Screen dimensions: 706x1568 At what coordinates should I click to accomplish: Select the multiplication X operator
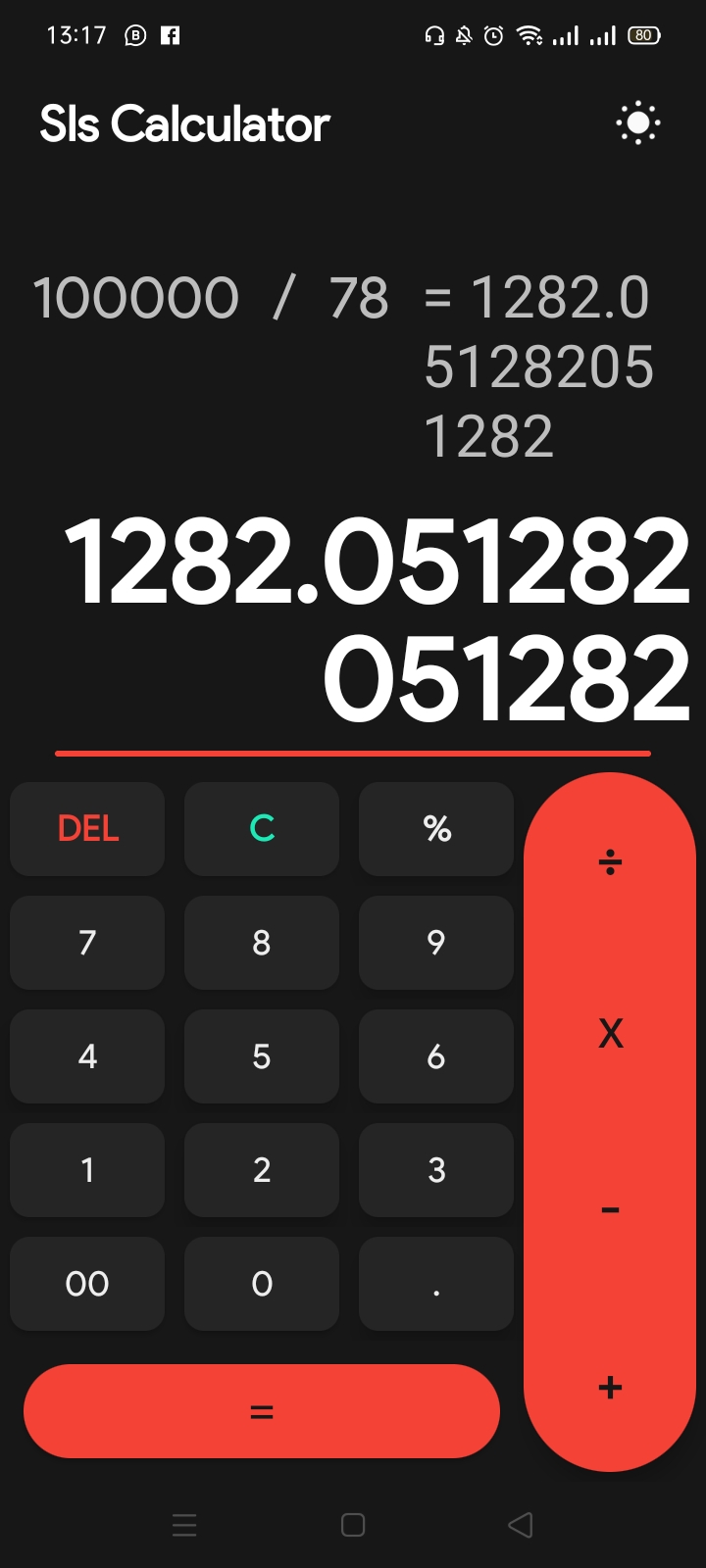click(610, 1033)
